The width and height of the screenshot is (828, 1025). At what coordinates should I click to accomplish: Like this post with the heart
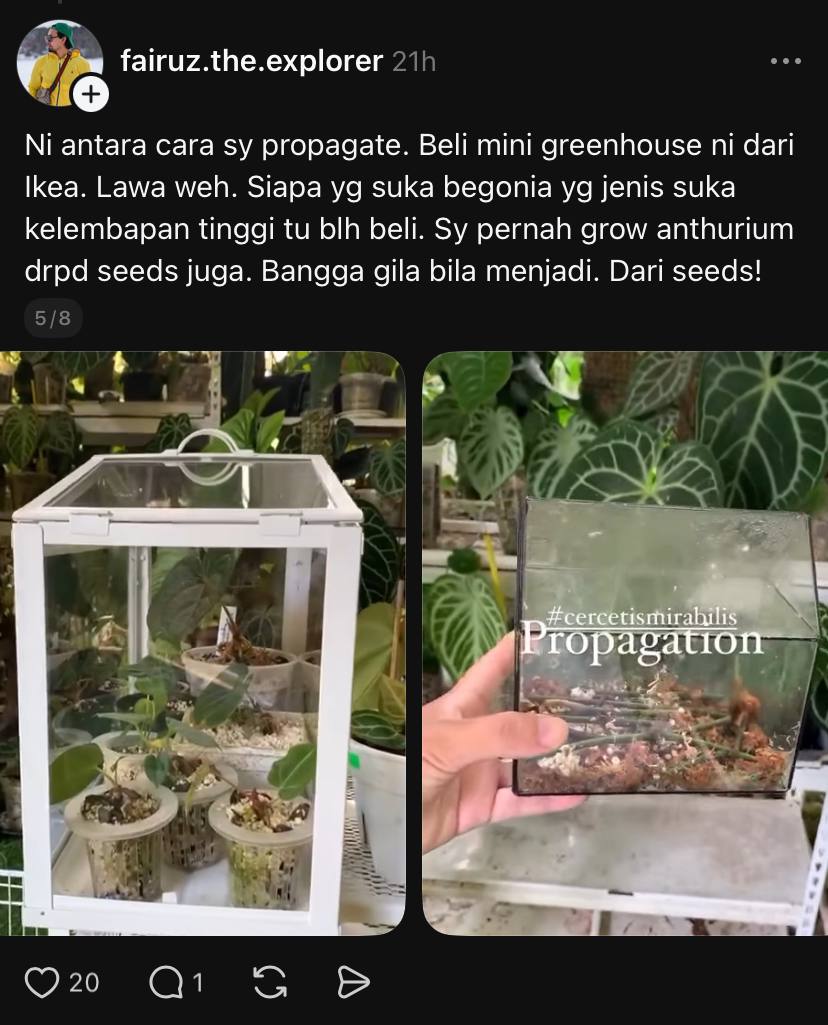tap(42, 983)
